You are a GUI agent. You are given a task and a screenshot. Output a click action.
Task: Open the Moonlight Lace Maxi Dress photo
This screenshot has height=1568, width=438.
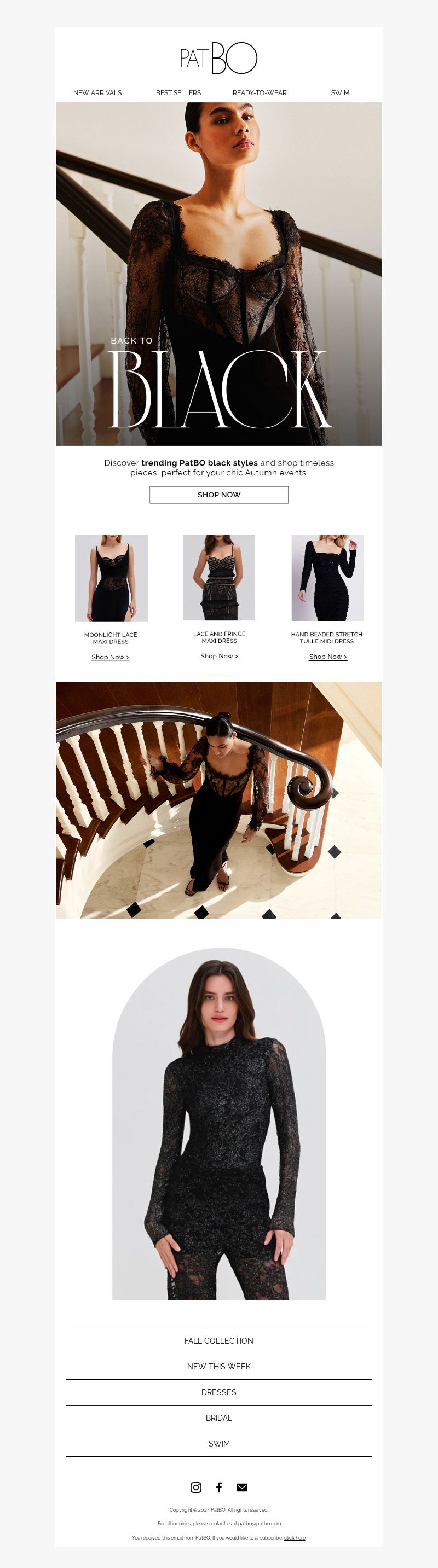(x=111, y=578)
